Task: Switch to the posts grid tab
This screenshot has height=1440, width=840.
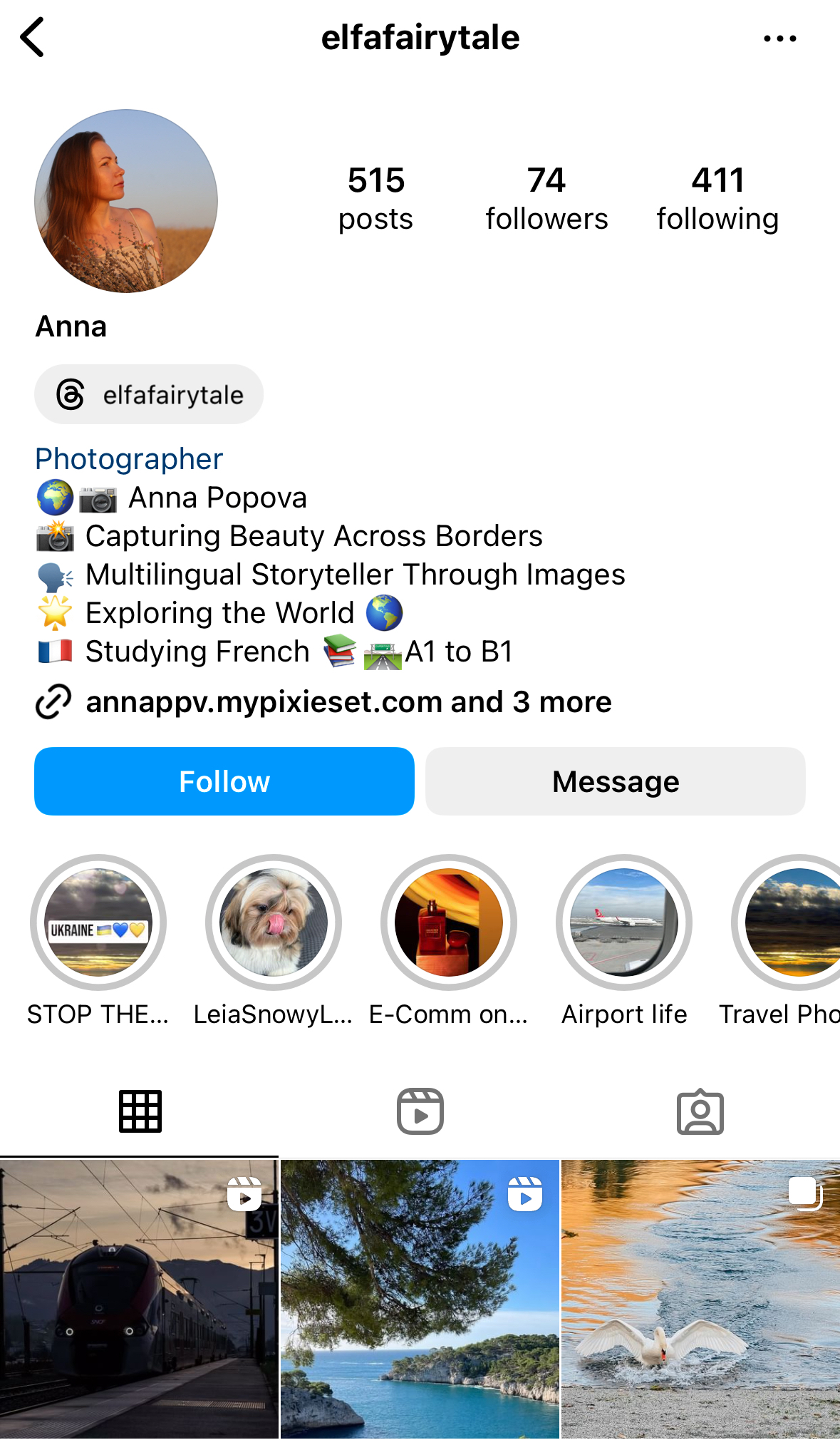Action: 140,1111
